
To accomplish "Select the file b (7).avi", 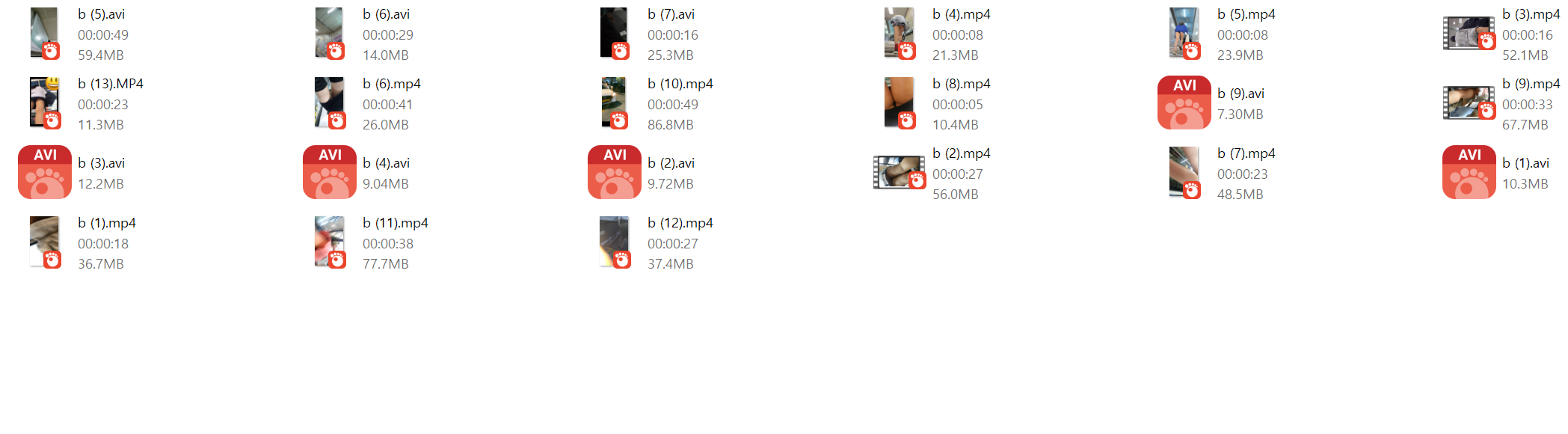I will pyautogui.click(x=615, y=34).
